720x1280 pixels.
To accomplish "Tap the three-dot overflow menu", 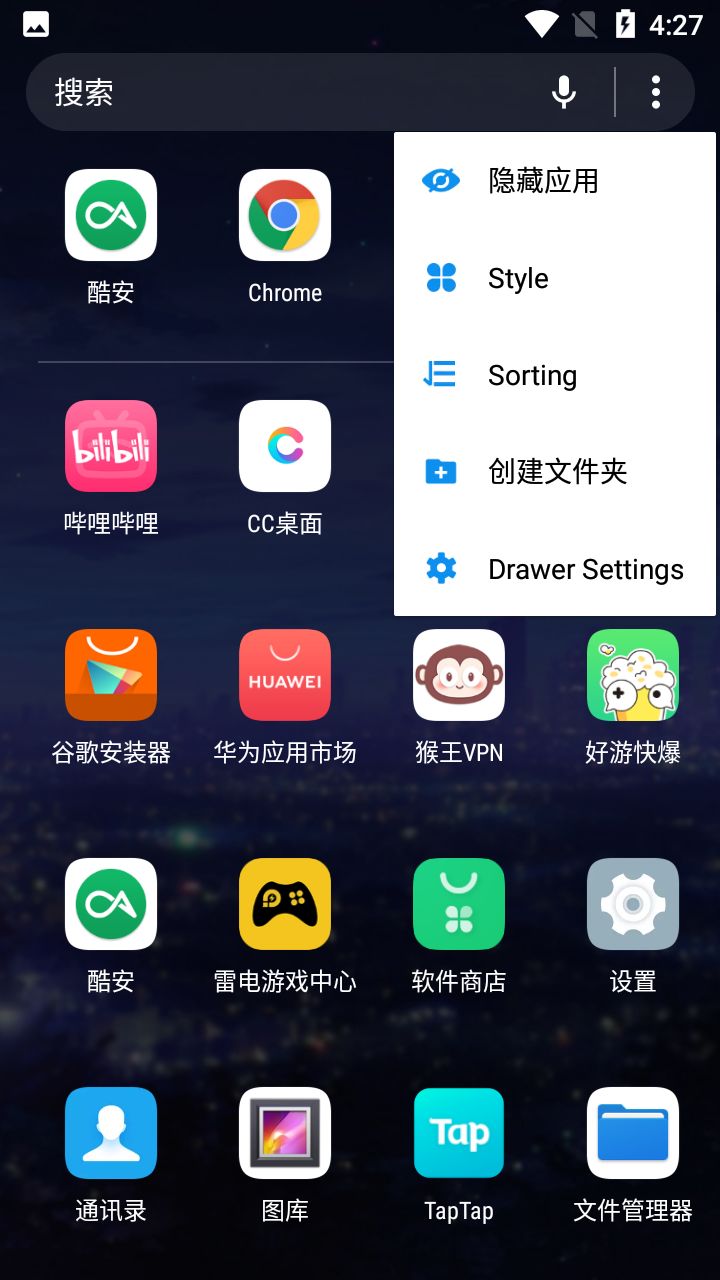I will 656,92.
